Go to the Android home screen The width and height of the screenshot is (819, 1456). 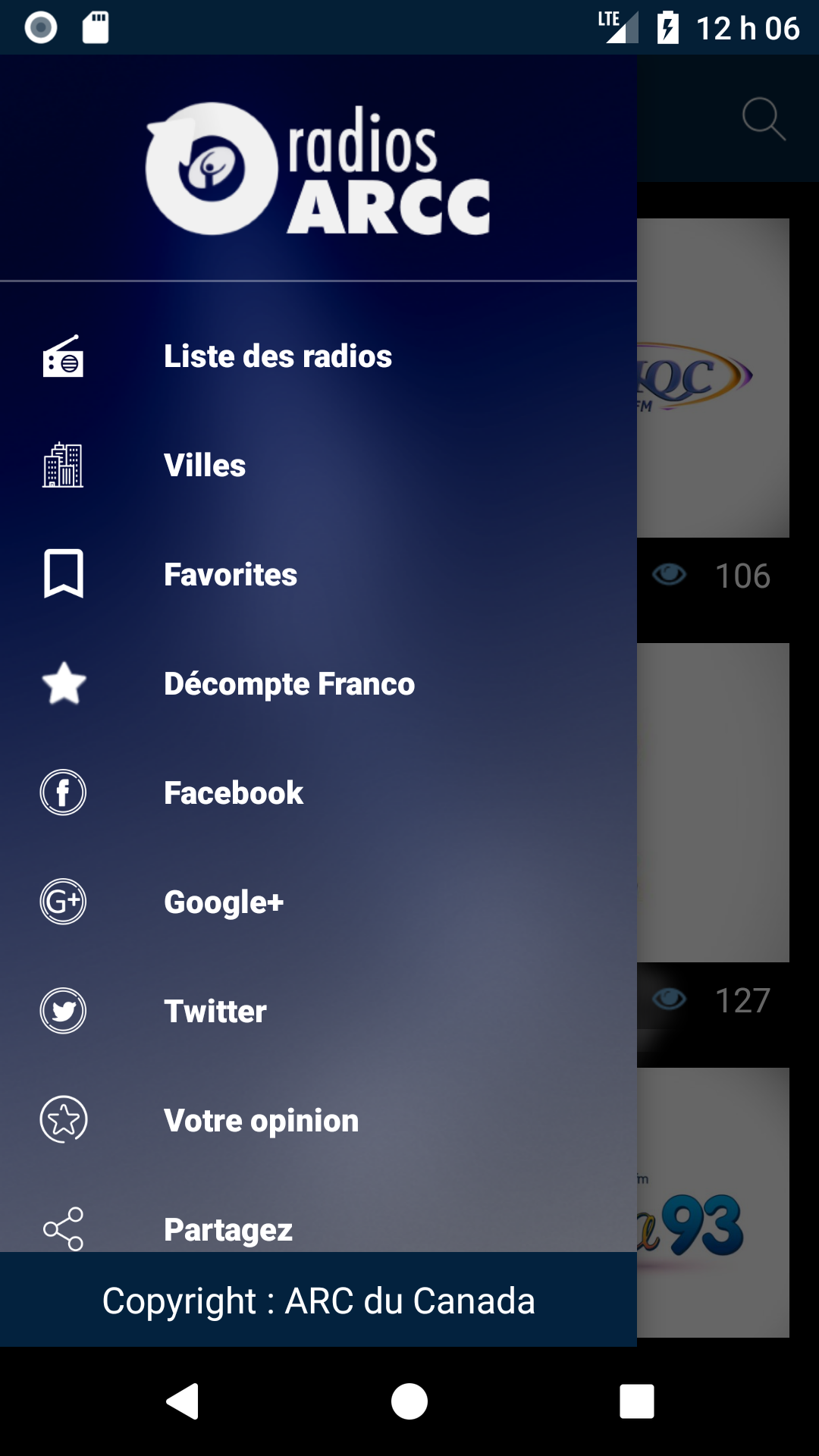[409, 1401]
